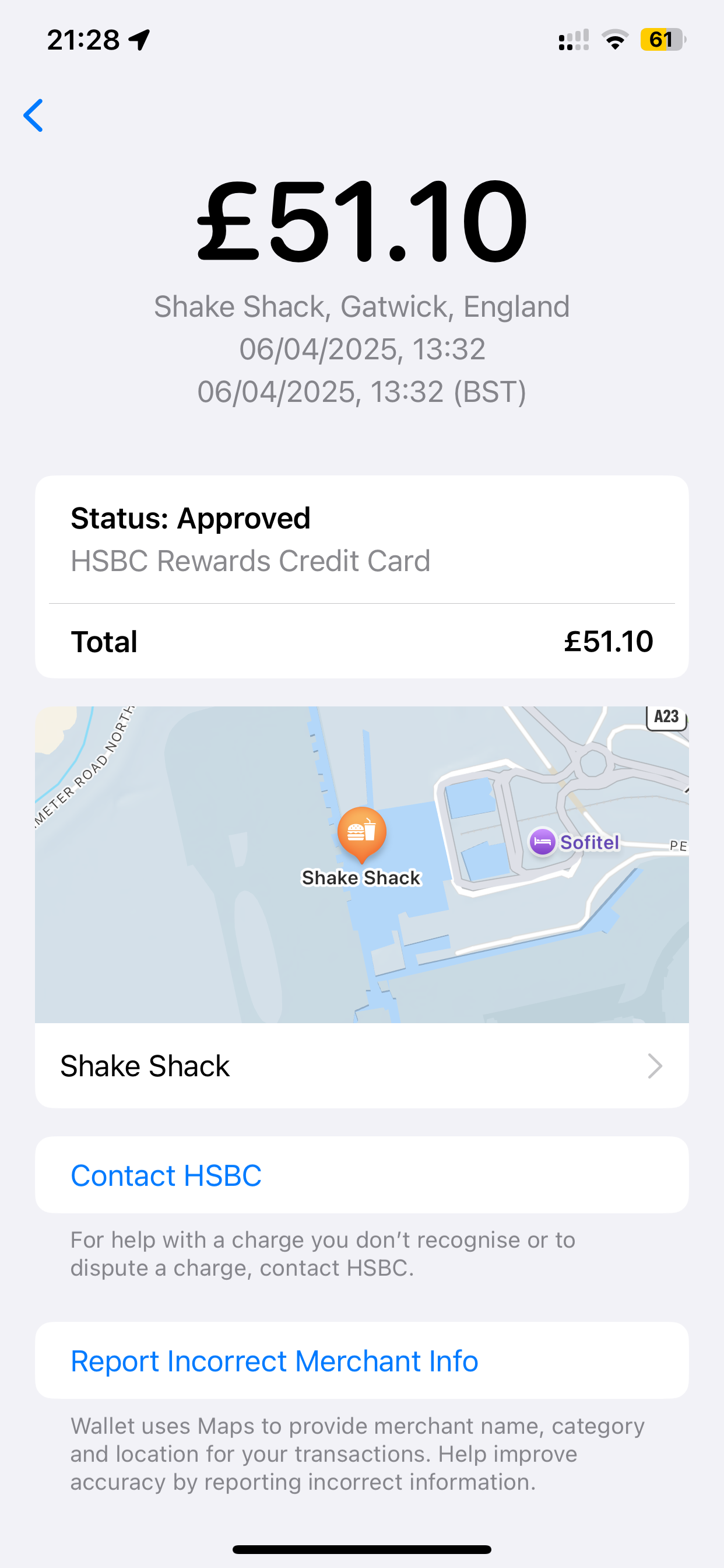Go back using the blue arrow
Image resolution: width=724 pixels, height=1568 pixels.
[33, 116]
